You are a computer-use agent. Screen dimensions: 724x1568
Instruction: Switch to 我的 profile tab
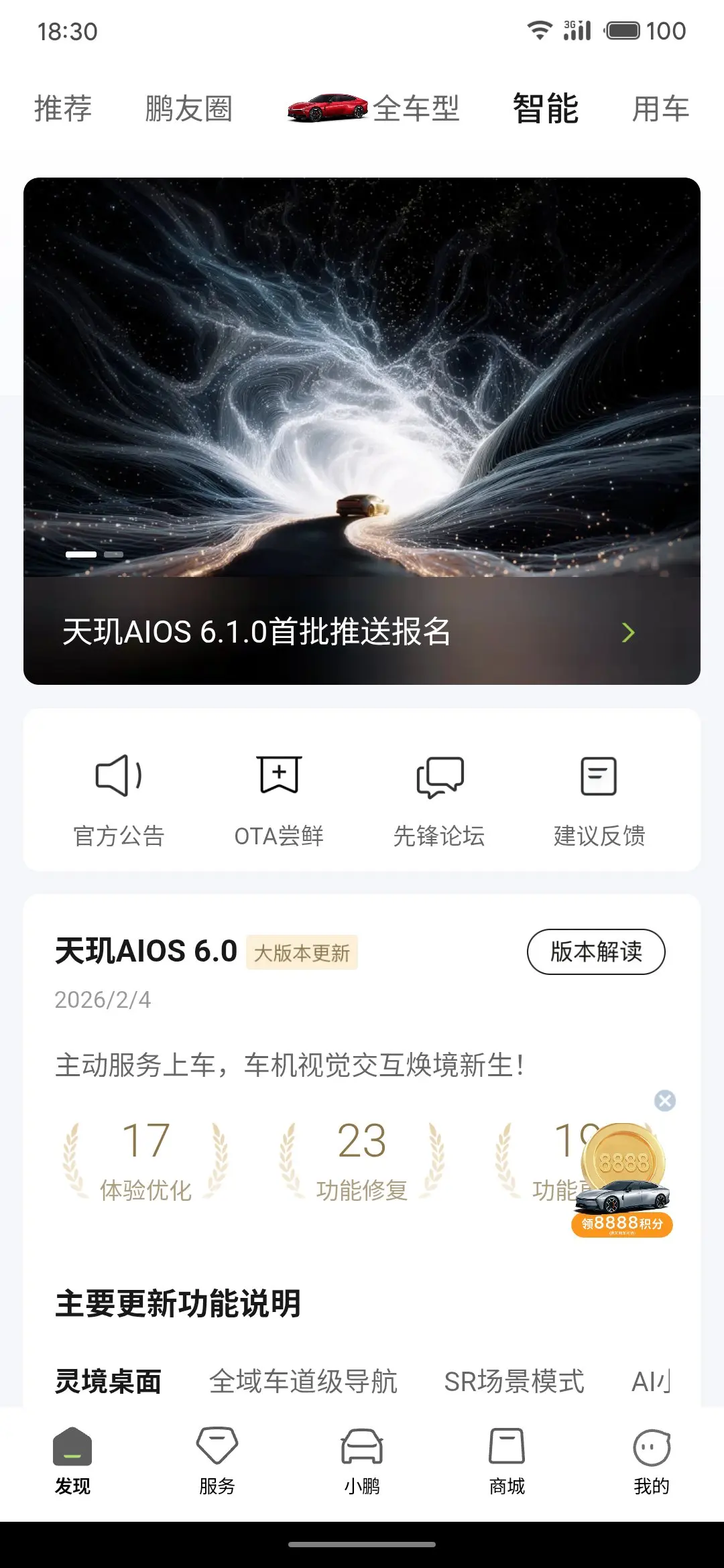tap(652, 1462)
